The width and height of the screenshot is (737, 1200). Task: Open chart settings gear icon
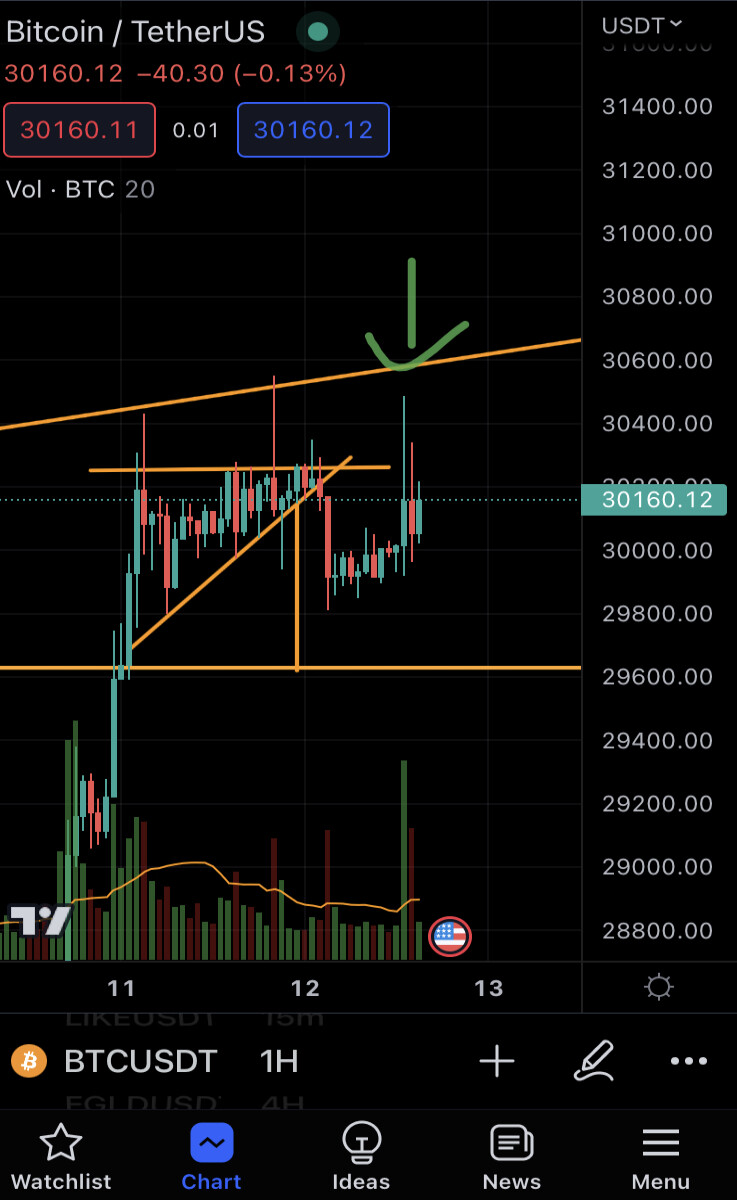[x=659, y=989]
